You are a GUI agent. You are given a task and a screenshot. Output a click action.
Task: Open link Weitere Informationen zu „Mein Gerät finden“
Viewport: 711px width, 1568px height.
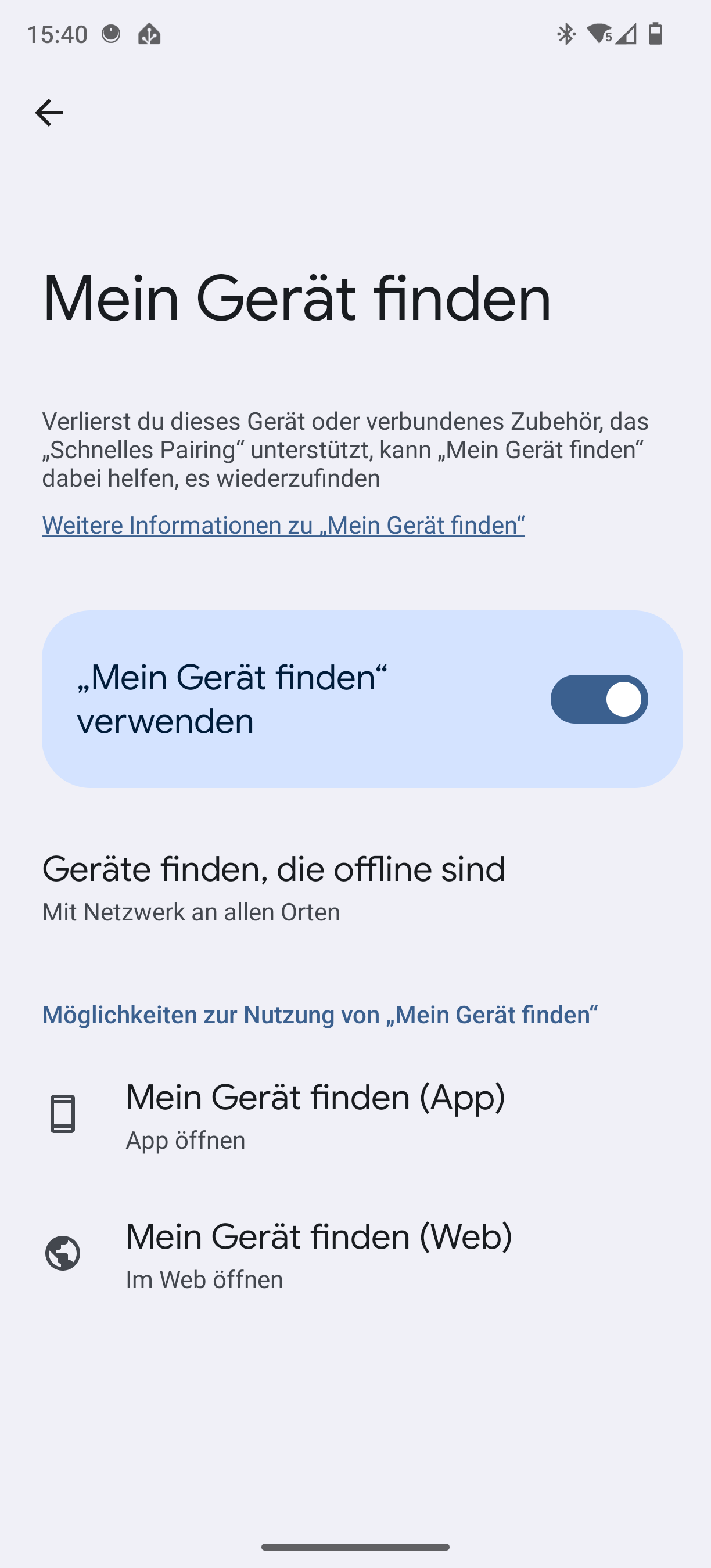283,526
